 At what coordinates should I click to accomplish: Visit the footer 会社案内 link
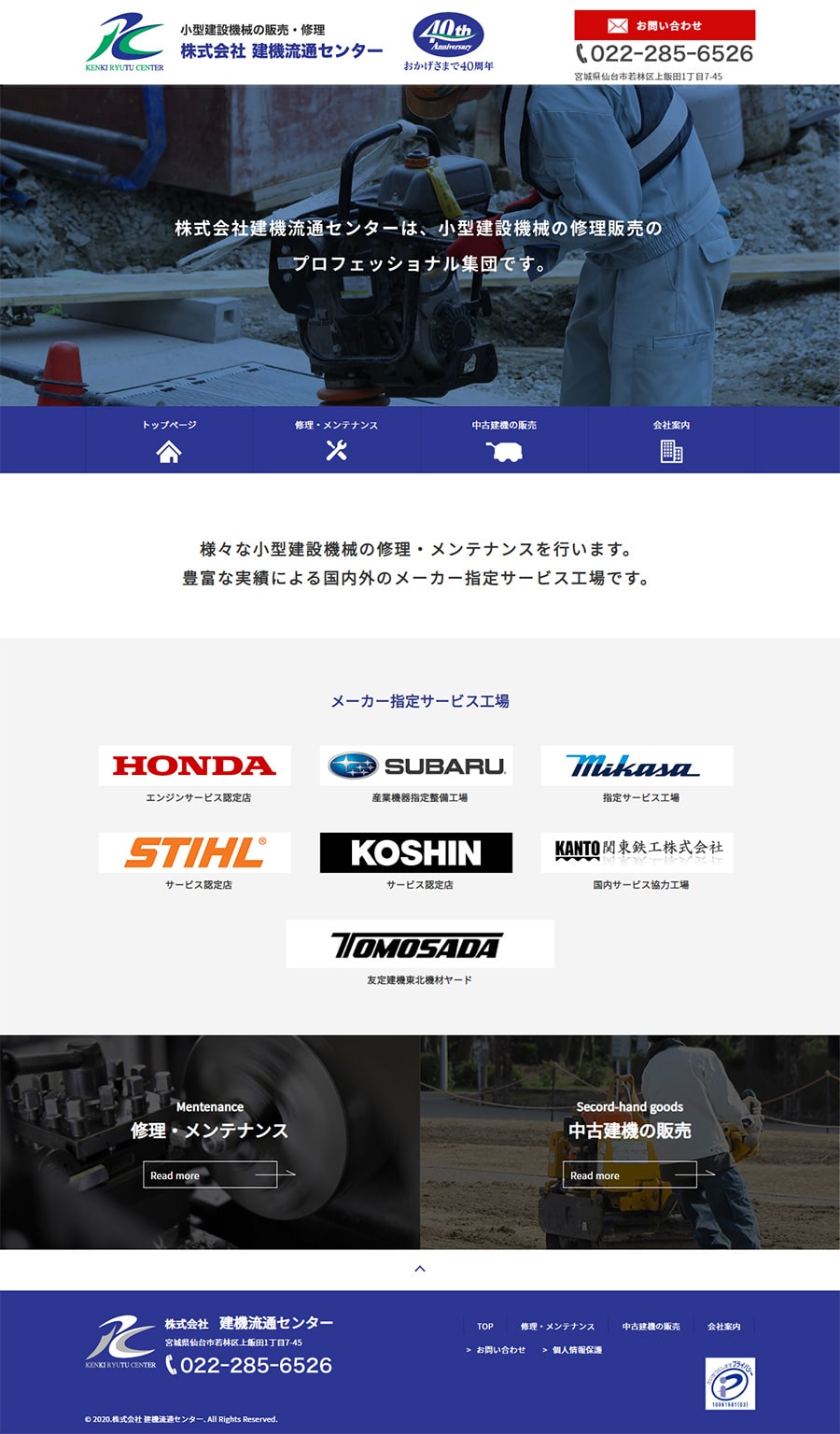coord(723,1327)
